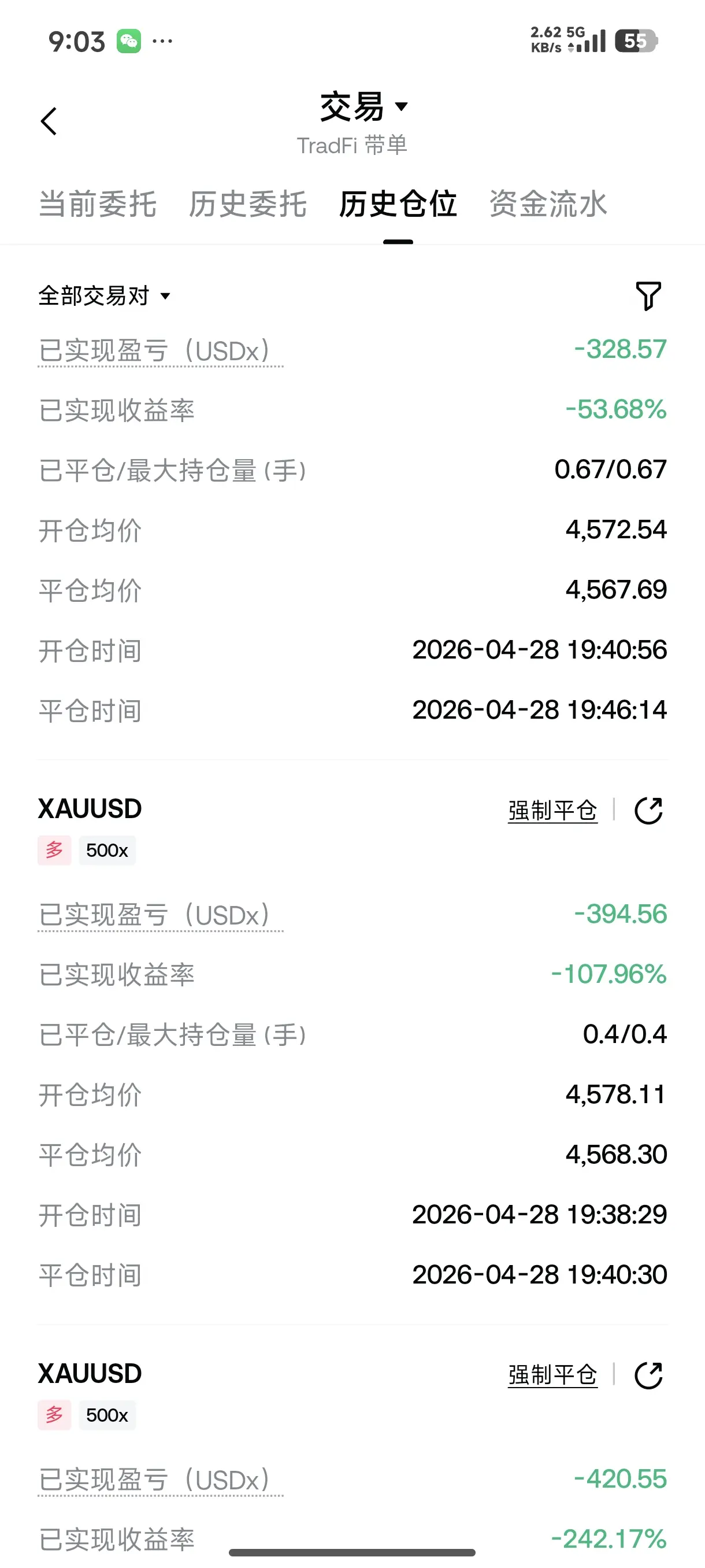Tap 已实现盈亏 (USDx) label showing -394.56
This screenshot has height=1568, width=705.
point(161,916)
